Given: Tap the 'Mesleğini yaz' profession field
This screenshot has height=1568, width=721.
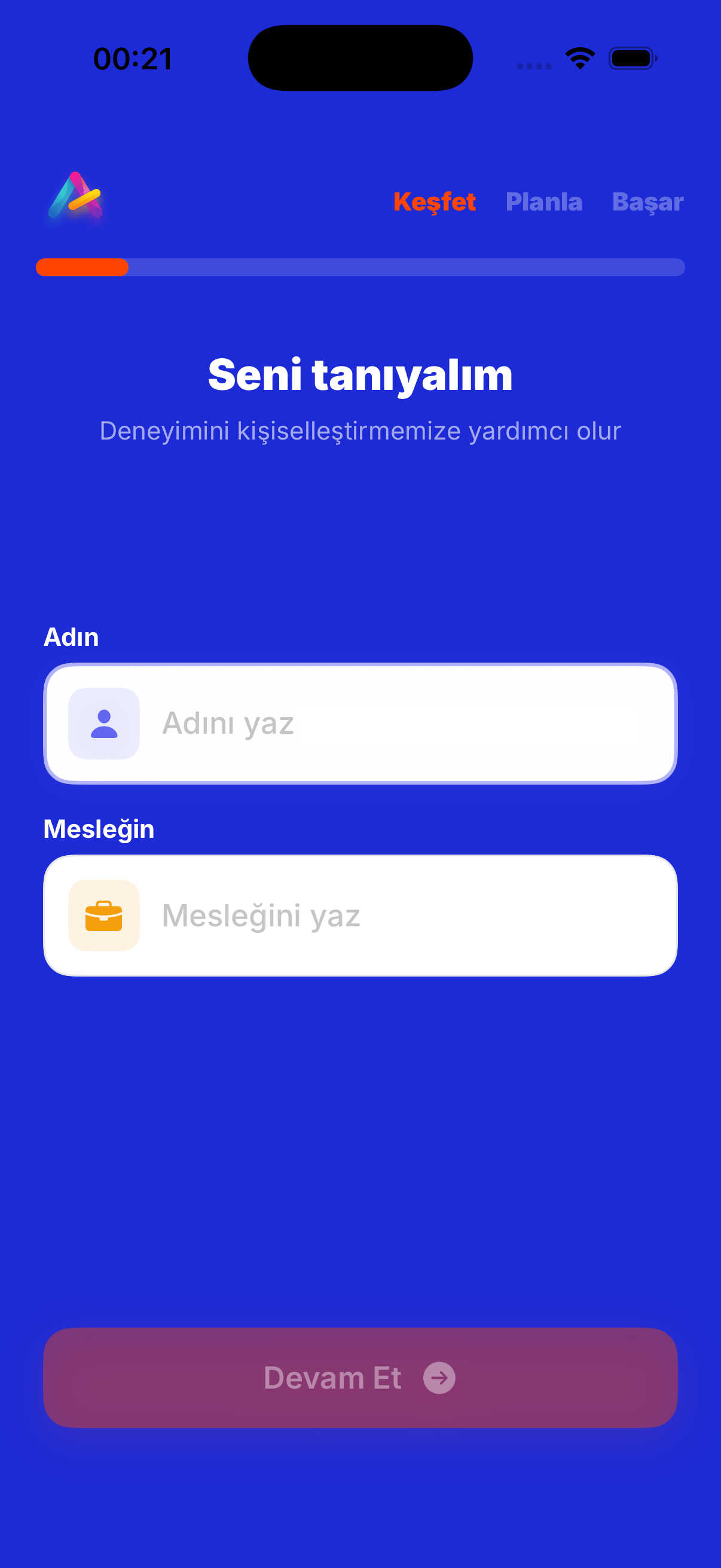Looking at the screenshot, I should 389,916.
